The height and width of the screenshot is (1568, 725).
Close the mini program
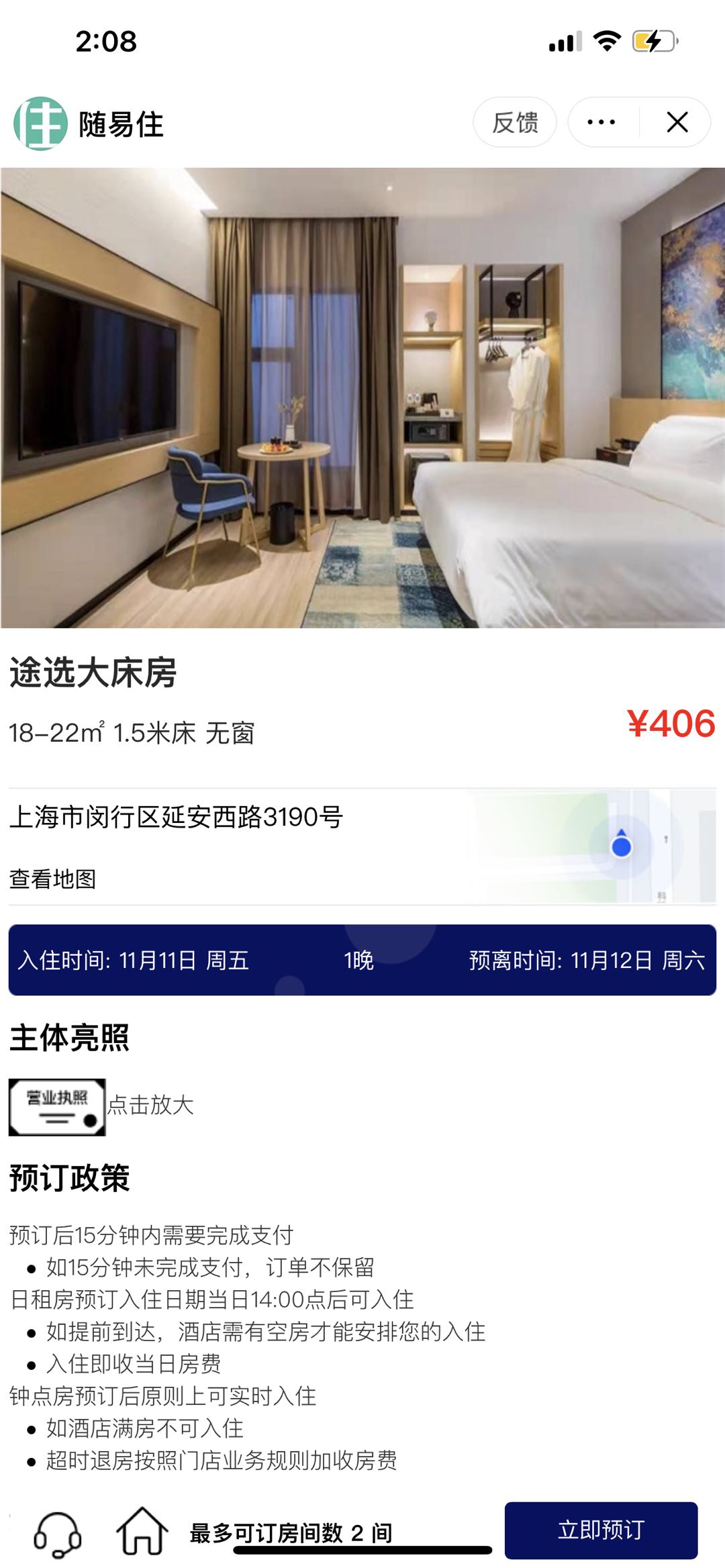(x=677, y=122)
